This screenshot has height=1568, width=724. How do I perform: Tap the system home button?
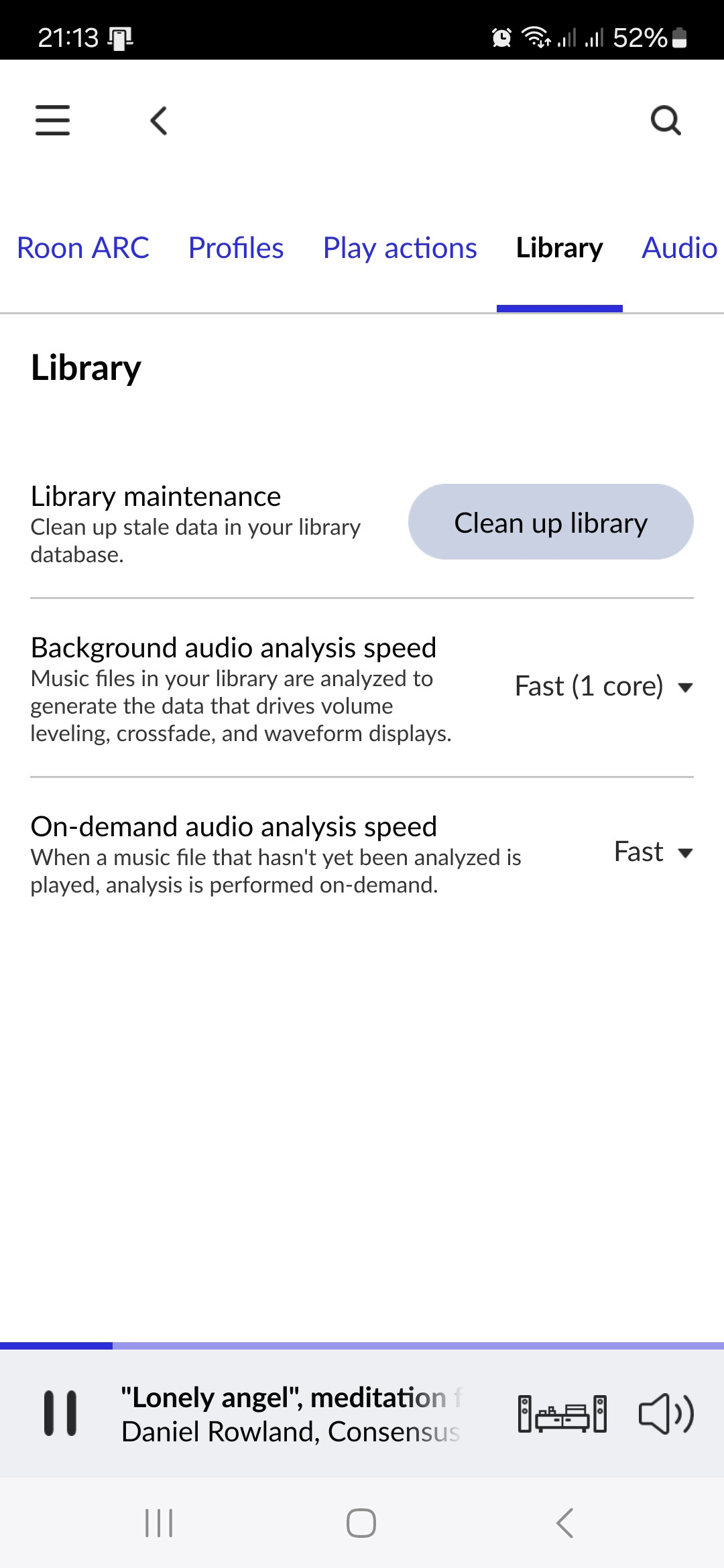(x=361, y=1523)
